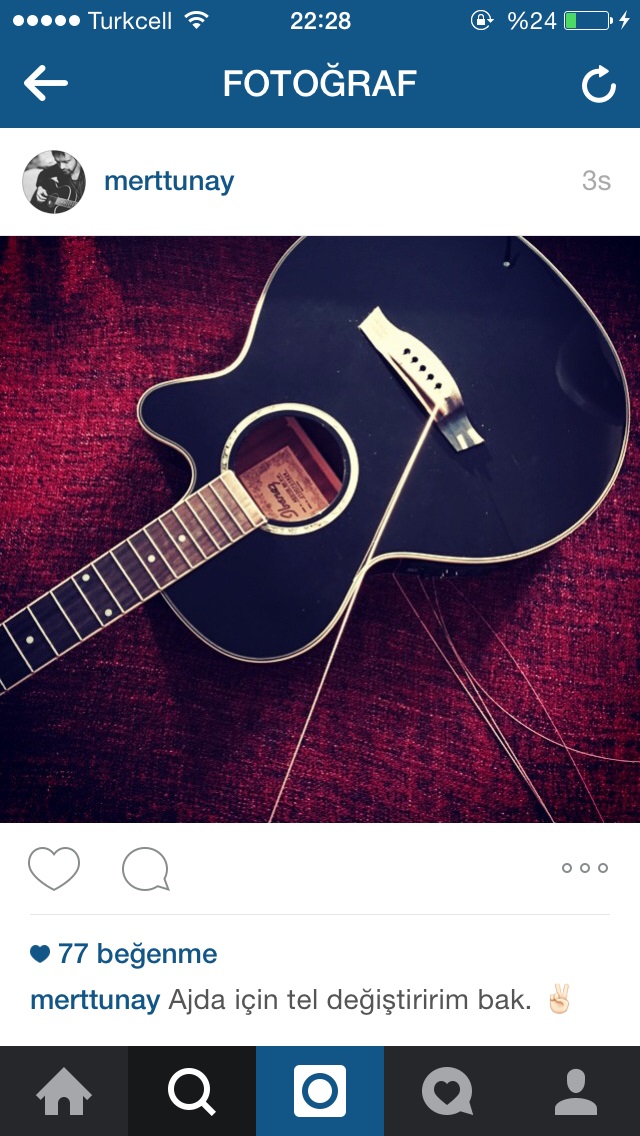The height and width of the screenshot is (1136, 640).
Task: Open the camera tab
Action: point(320,1091)
